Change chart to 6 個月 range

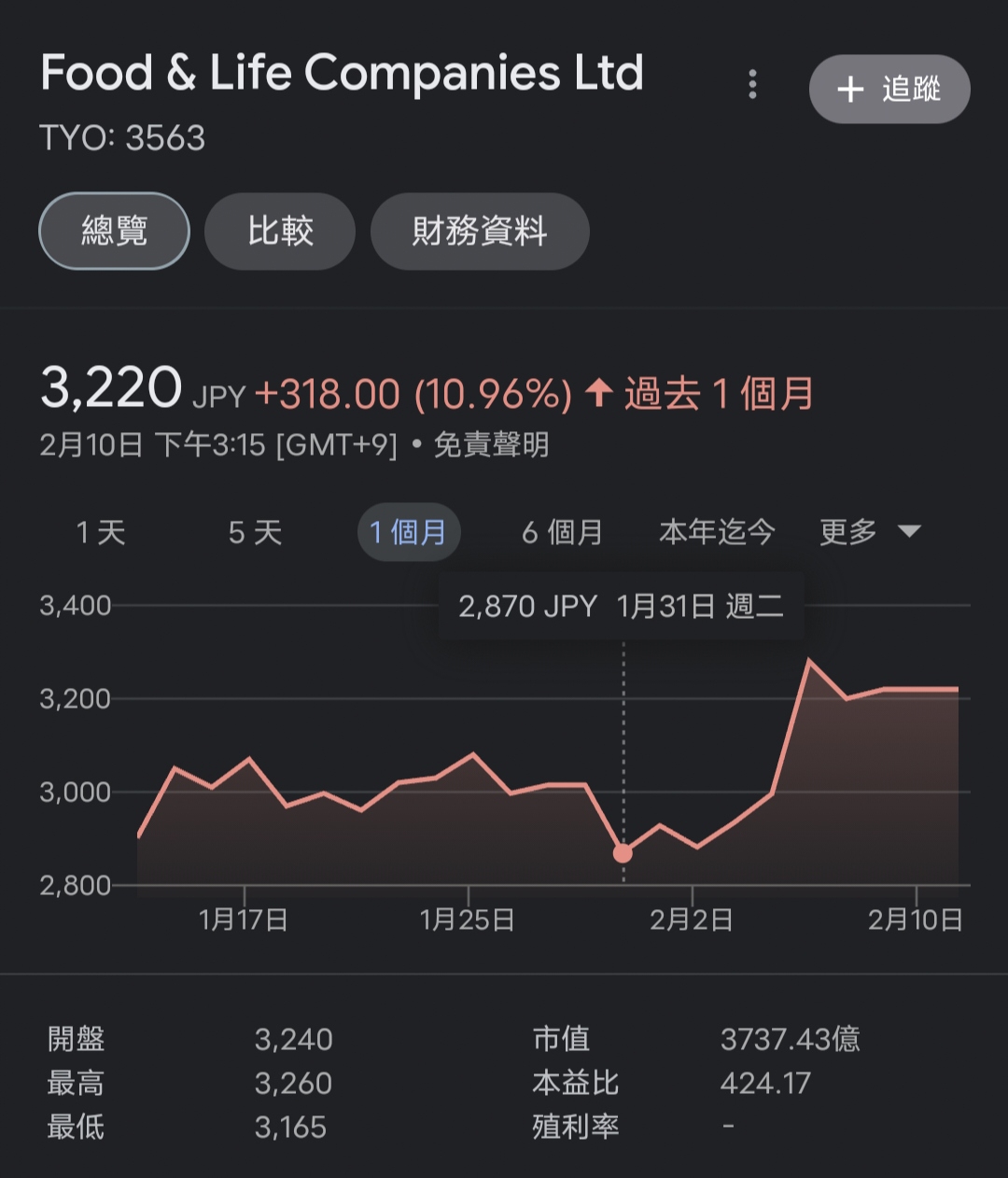click(x=562, y=532)
